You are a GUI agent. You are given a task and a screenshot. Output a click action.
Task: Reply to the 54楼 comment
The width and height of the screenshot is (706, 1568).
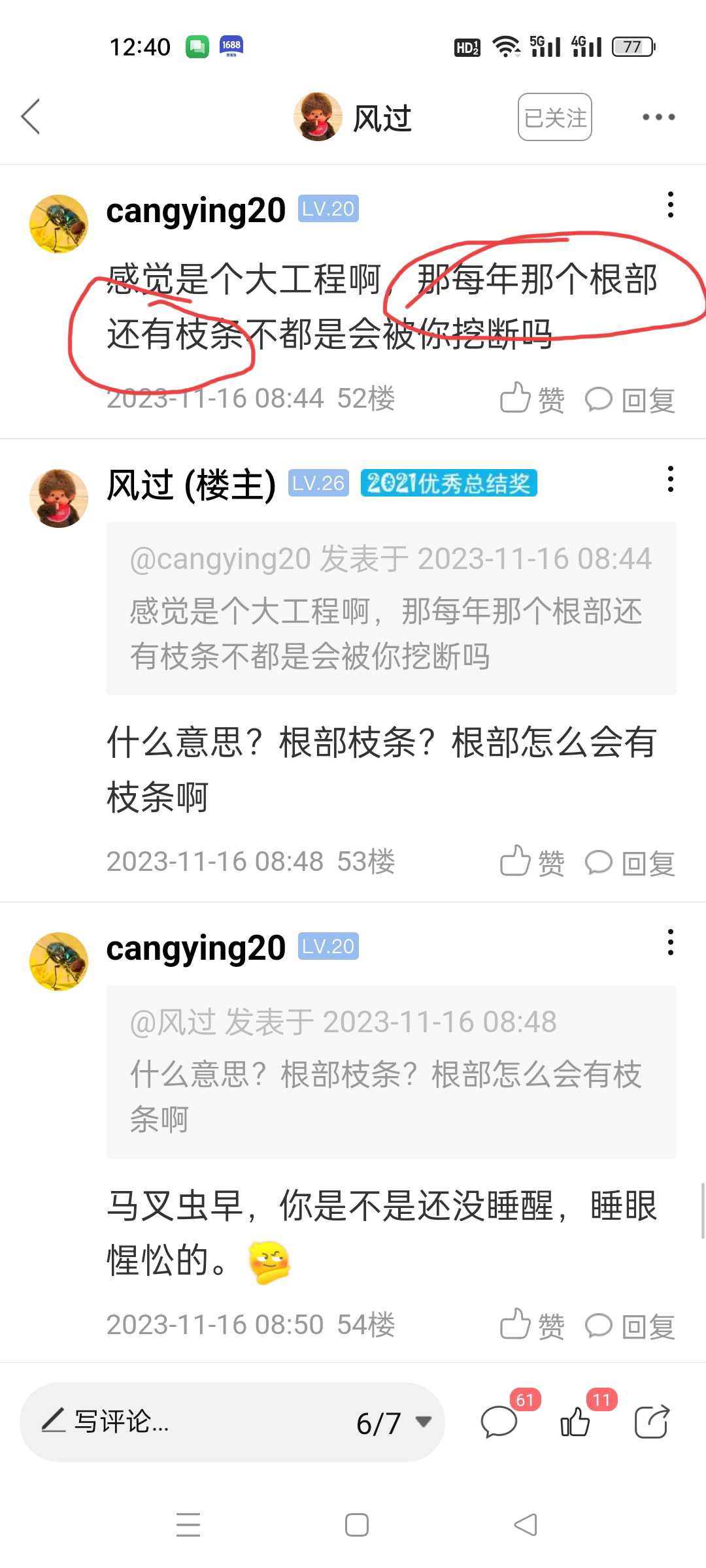(x=630, y=1326)
